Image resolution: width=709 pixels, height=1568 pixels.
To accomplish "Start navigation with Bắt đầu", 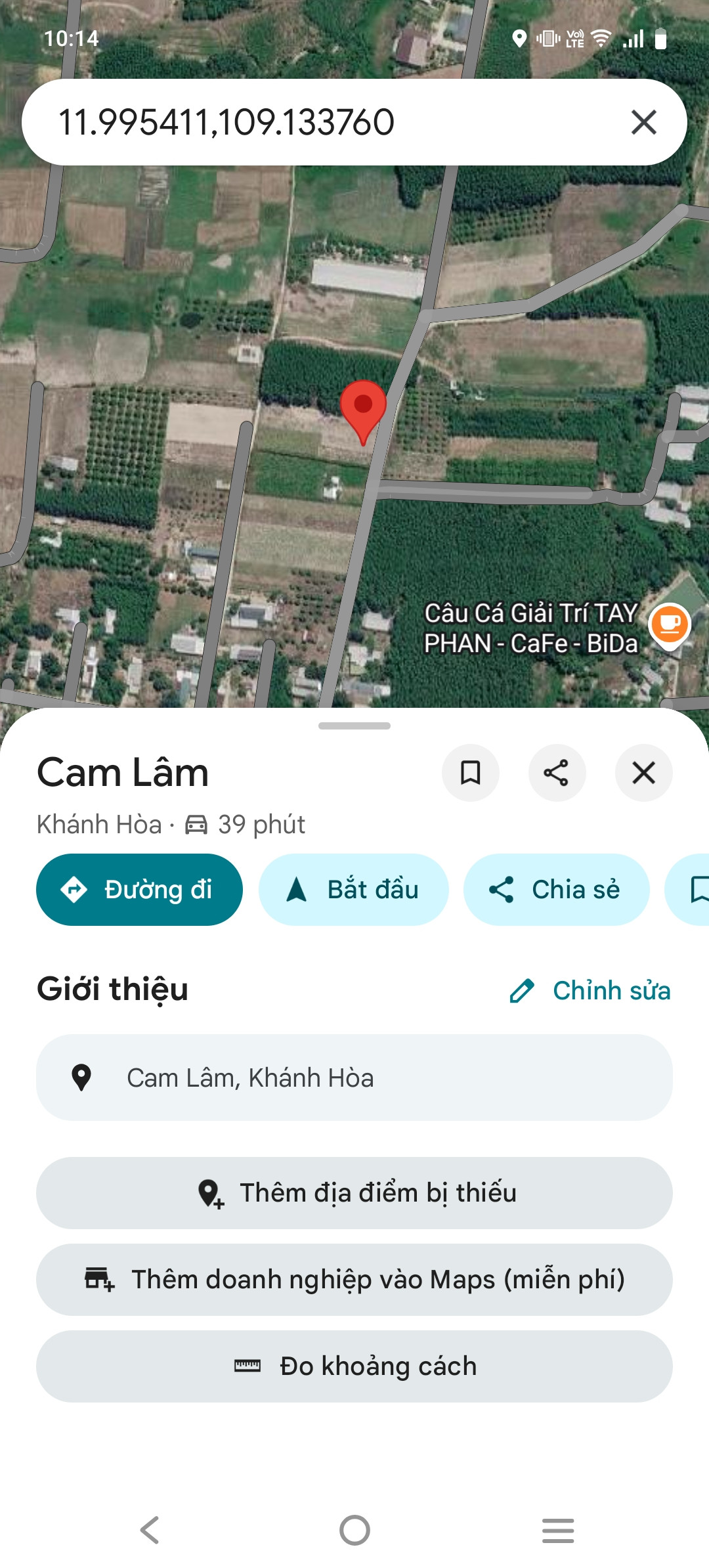I will point(353,890).
